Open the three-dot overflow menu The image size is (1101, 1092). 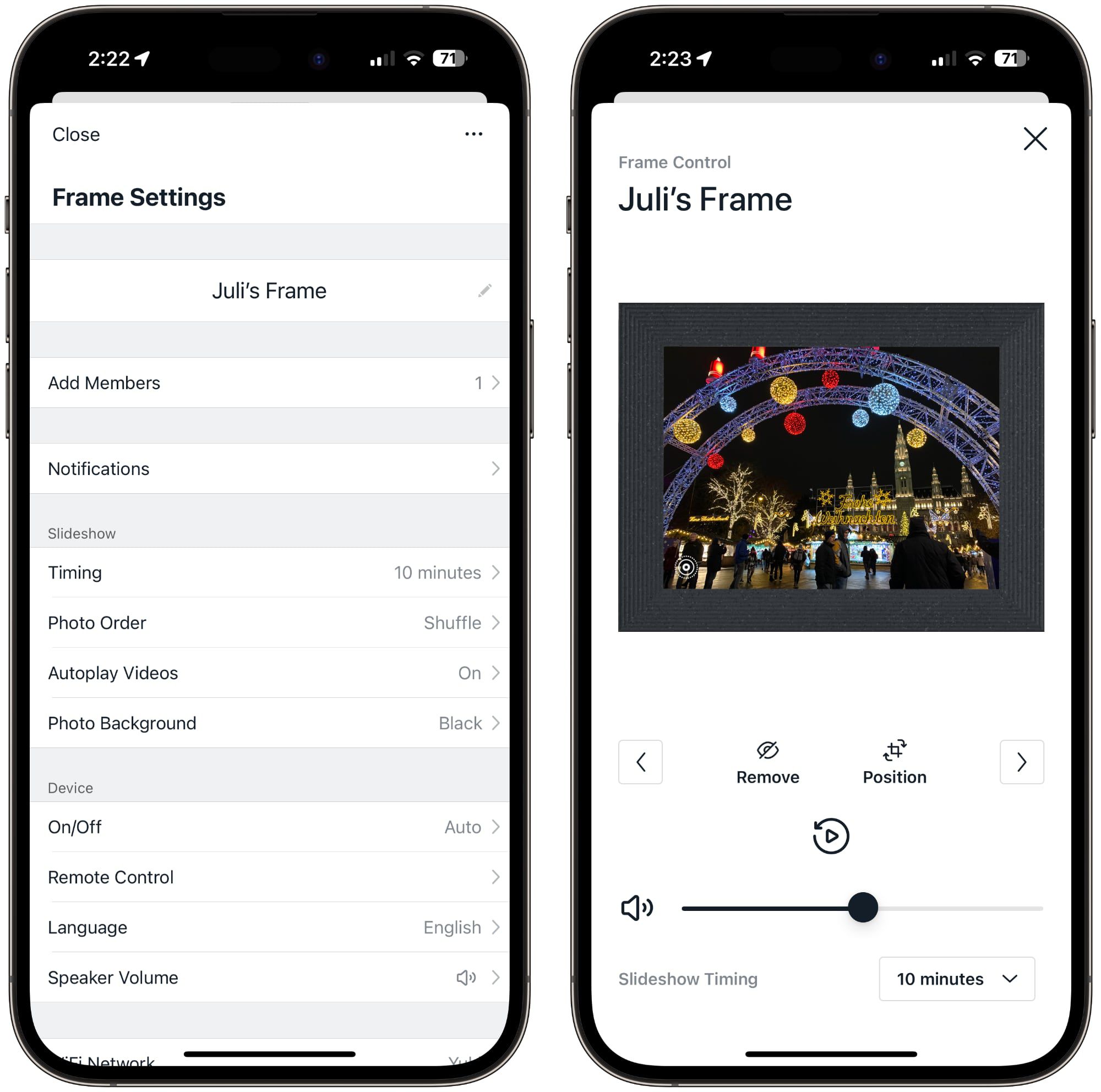[473, 134]
